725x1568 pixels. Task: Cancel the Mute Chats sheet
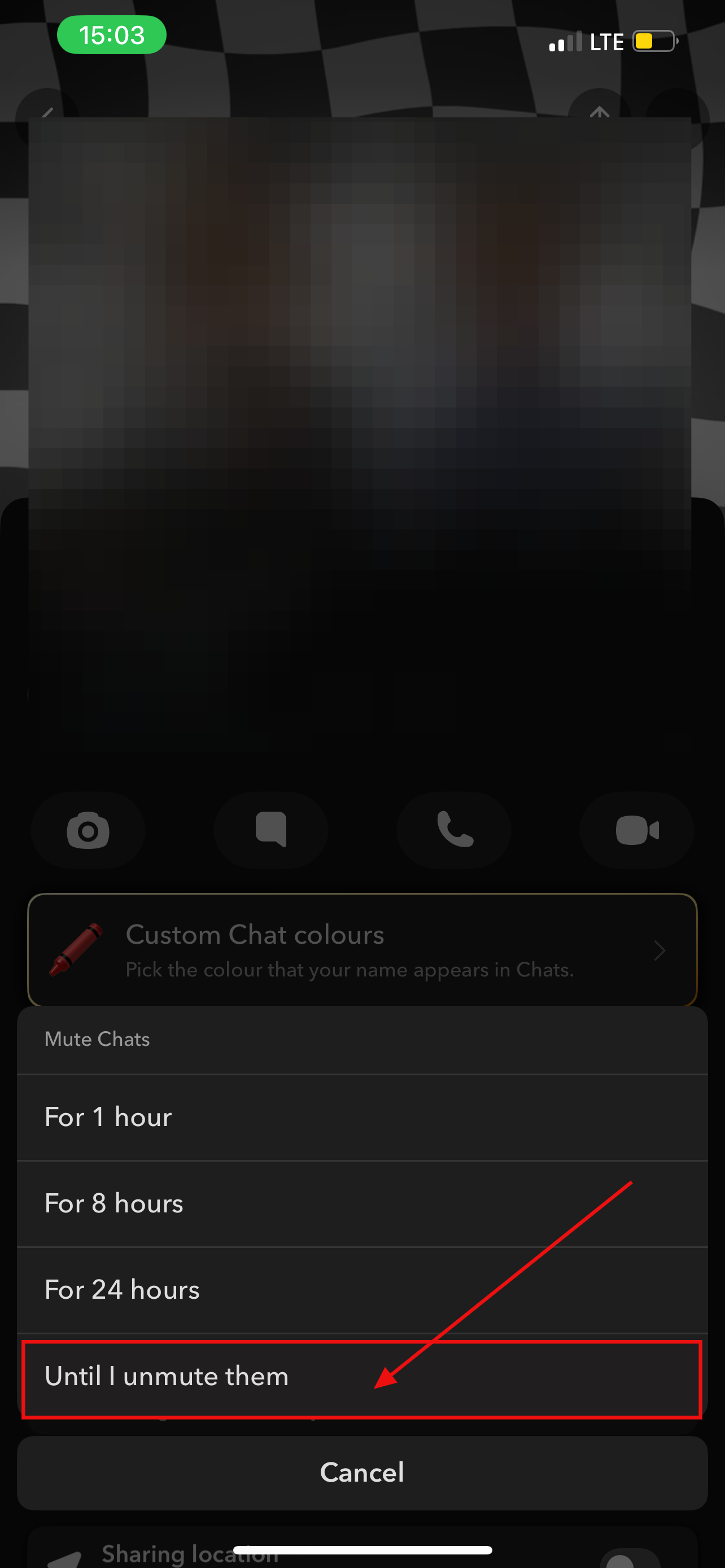(x=361, y=1473)
